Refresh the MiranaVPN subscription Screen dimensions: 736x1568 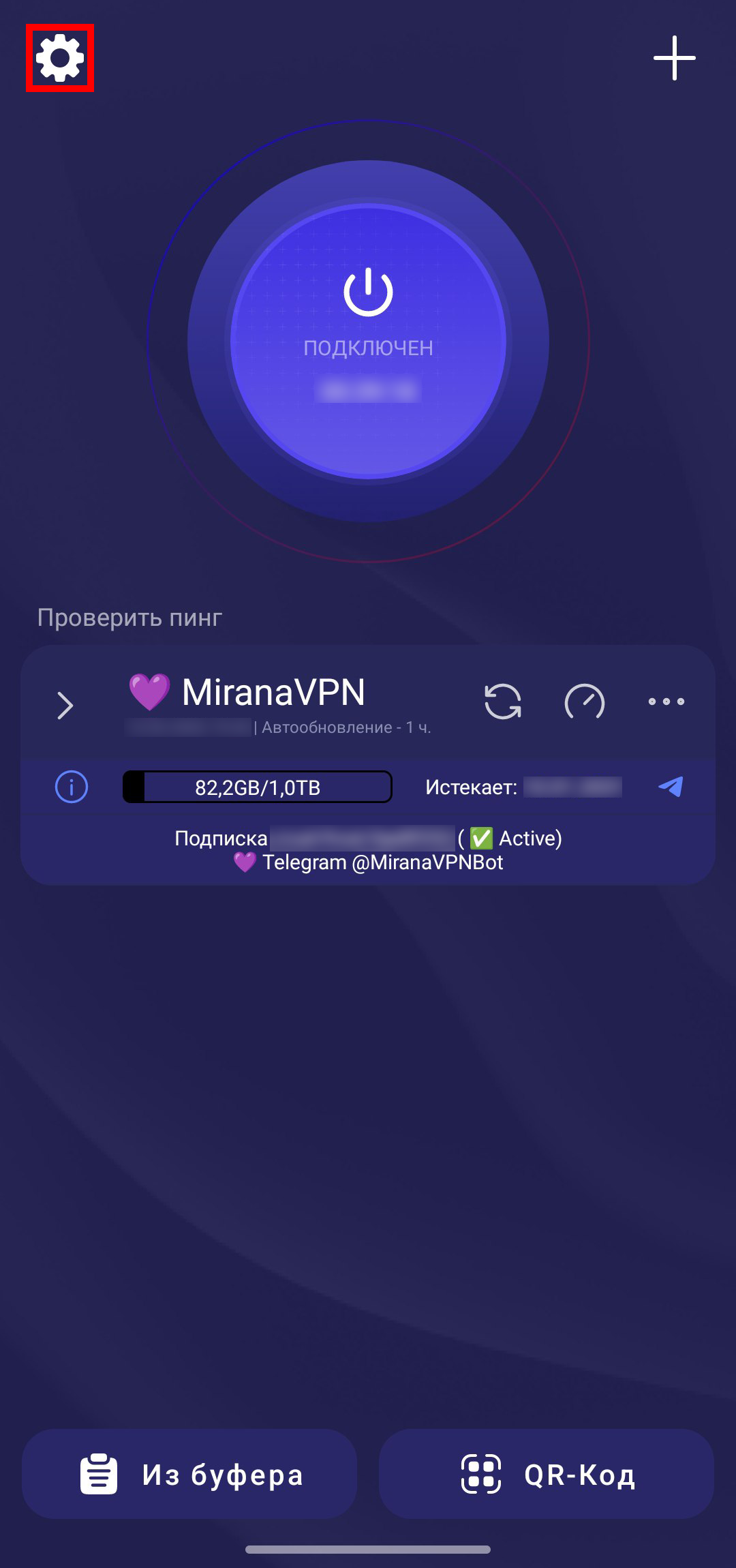click(x=503, y=702)
